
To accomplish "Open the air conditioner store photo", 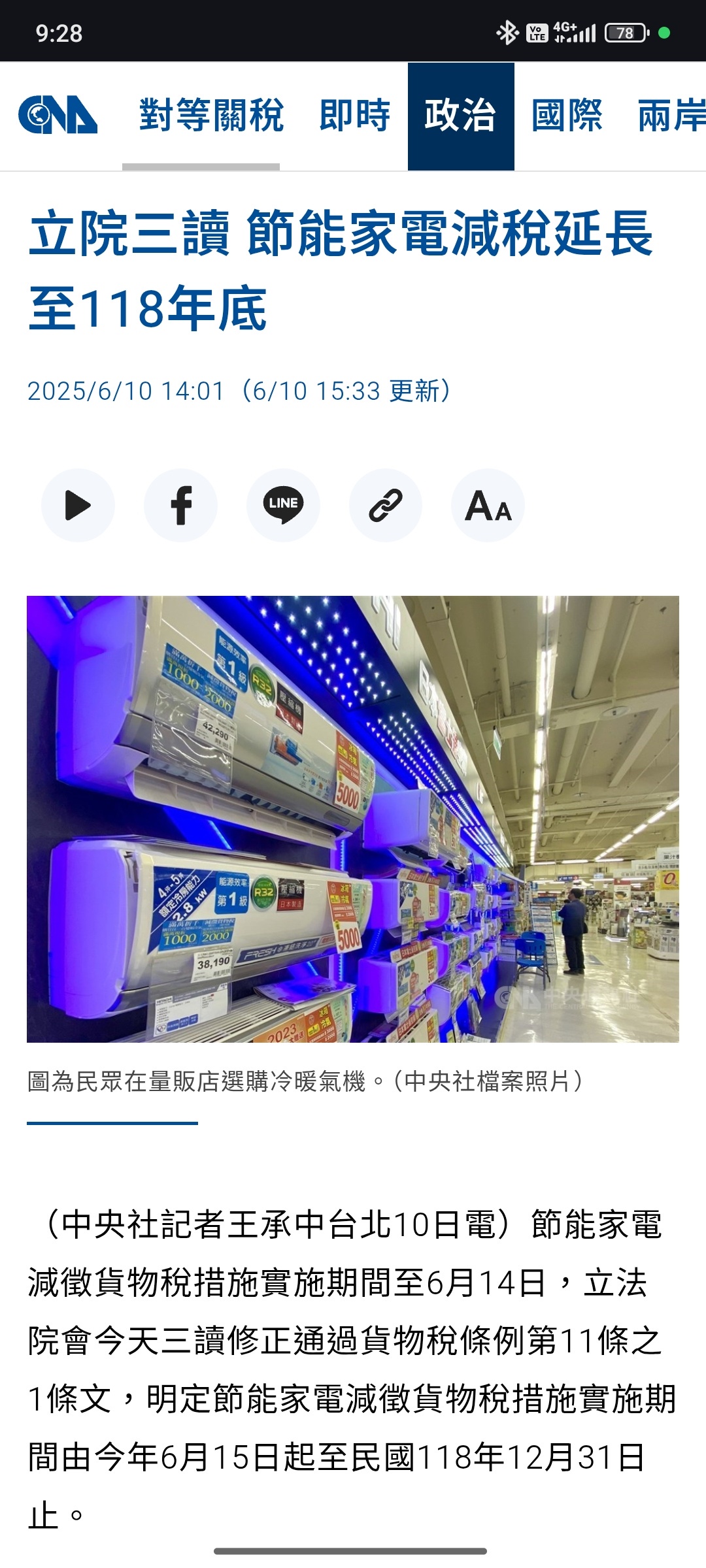I will (x=353, y=819).
